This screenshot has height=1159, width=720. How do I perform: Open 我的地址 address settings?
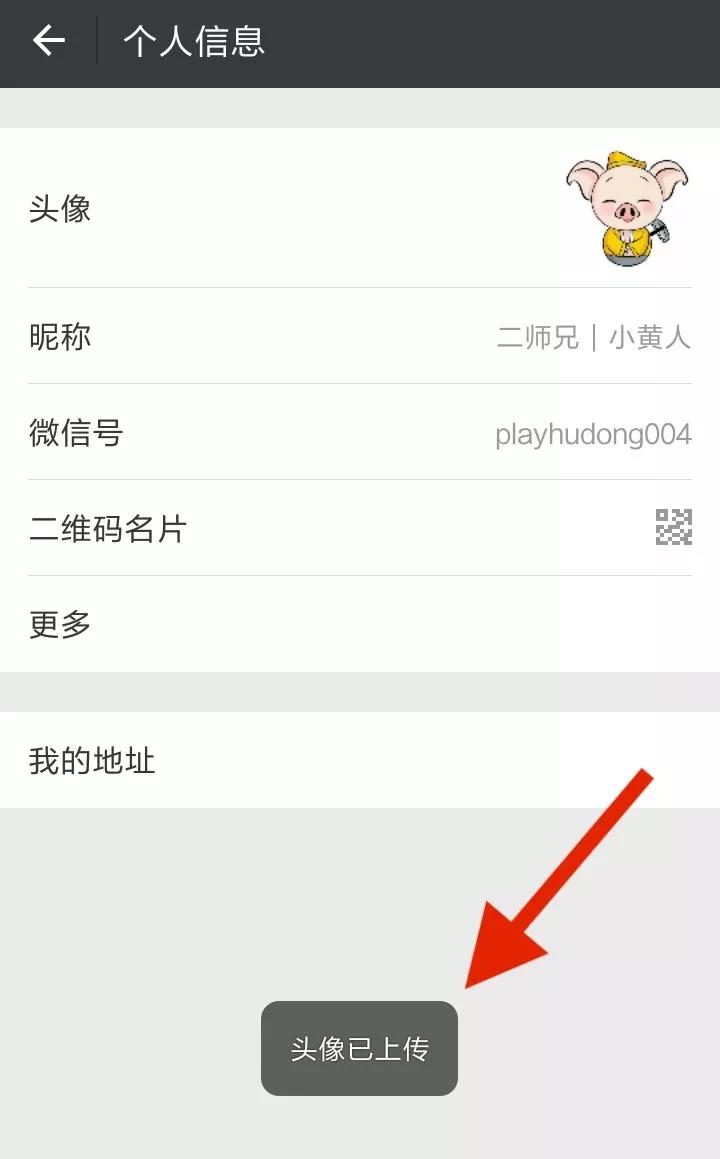360,761
